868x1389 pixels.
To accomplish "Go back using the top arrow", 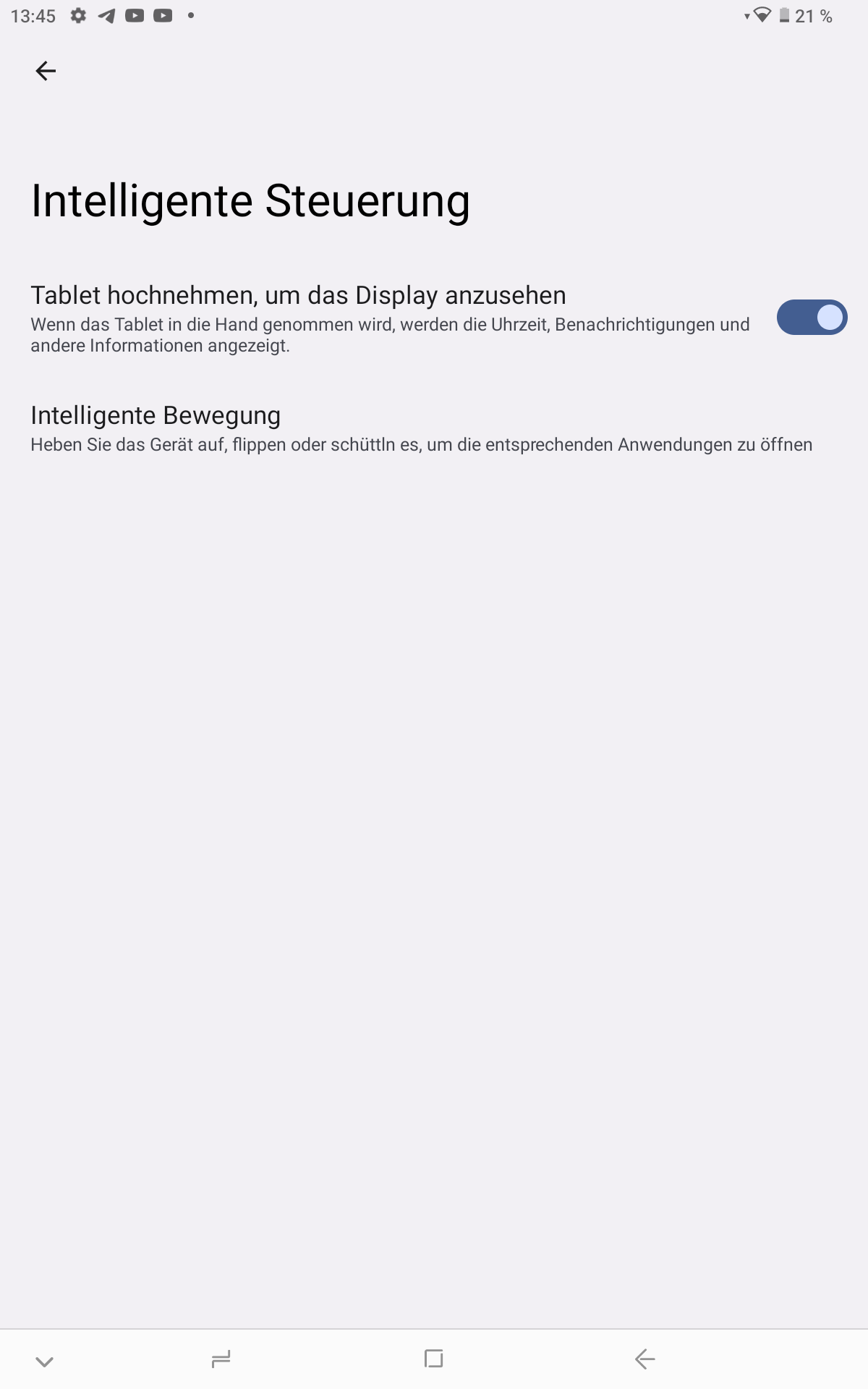I will pyautogui.click(x=46, y=71).
